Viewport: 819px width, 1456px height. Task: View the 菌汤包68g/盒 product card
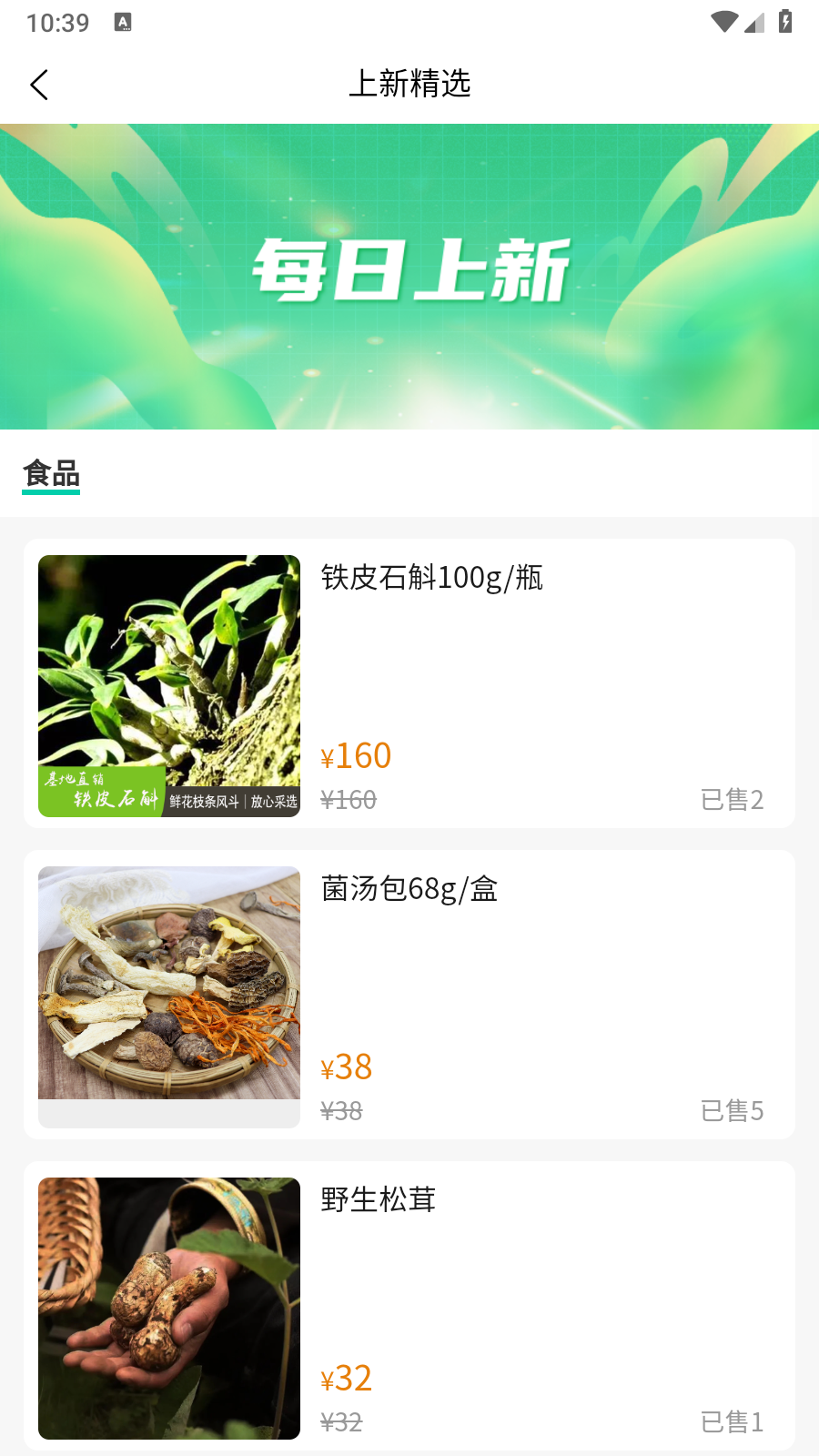pos(409,994)
